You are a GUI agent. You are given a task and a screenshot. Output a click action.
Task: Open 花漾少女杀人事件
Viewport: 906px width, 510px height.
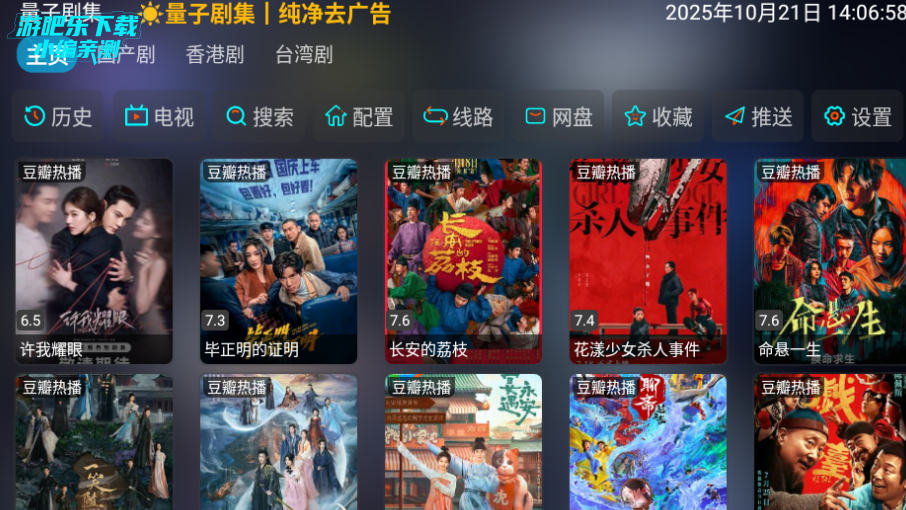(x=648, y=261)
